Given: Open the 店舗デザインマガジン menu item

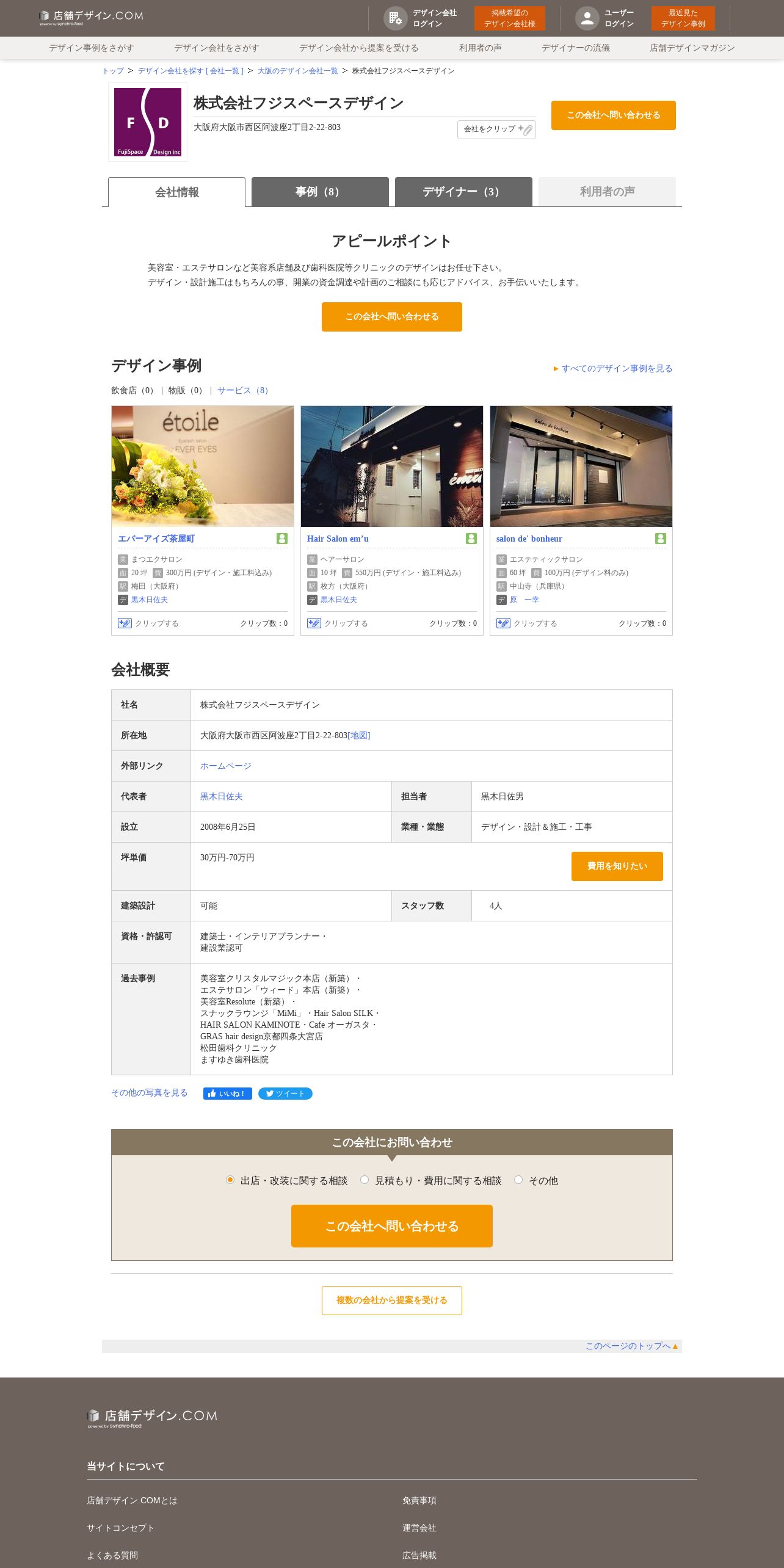Looking at the screenshot, I should pos(692,48).
